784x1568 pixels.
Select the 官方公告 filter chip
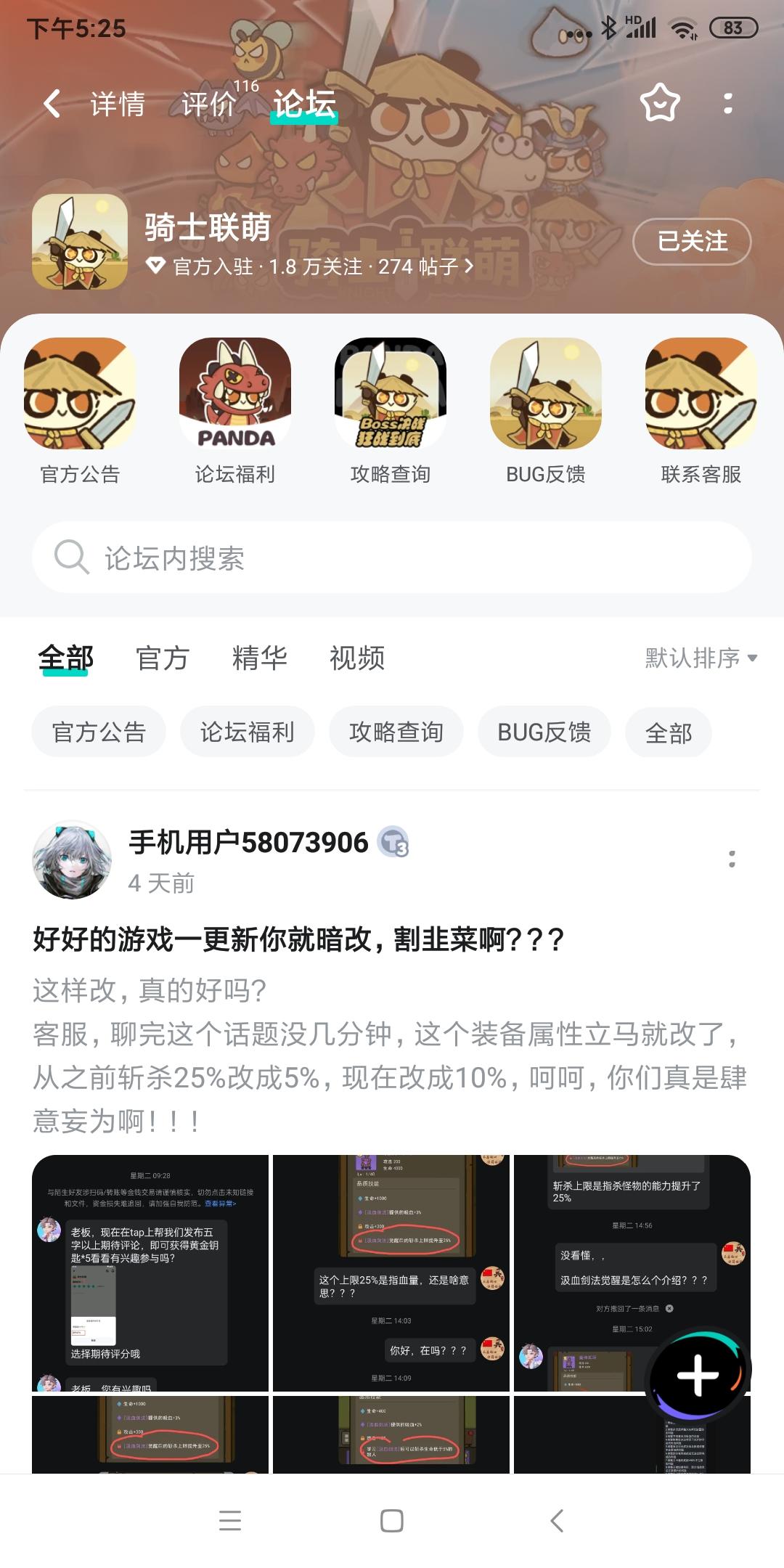(x=99, y=732)
